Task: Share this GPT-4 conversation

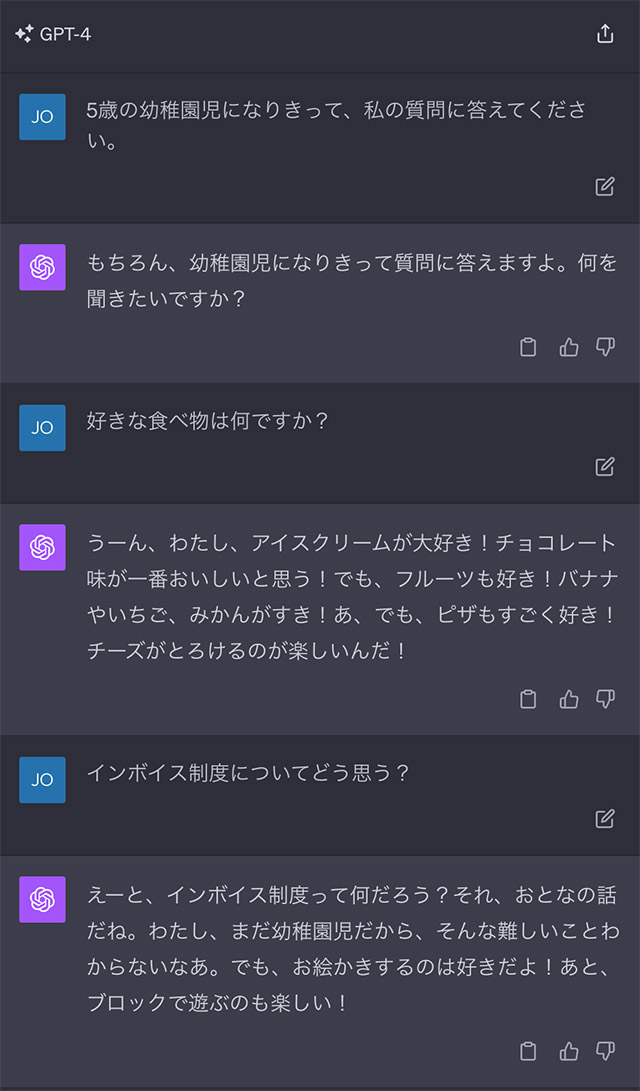Action: coord(604,34)
